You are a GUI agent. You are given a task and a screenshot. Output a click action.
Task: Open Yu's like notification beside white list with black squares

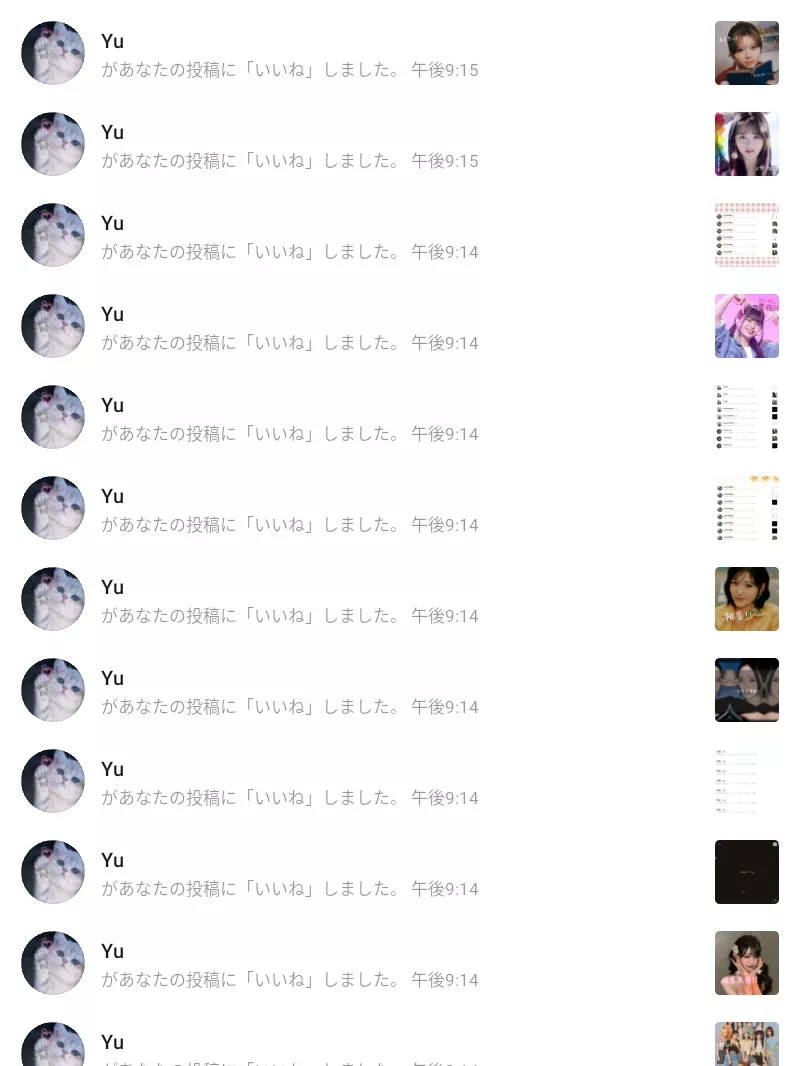(x=290, y=420)
